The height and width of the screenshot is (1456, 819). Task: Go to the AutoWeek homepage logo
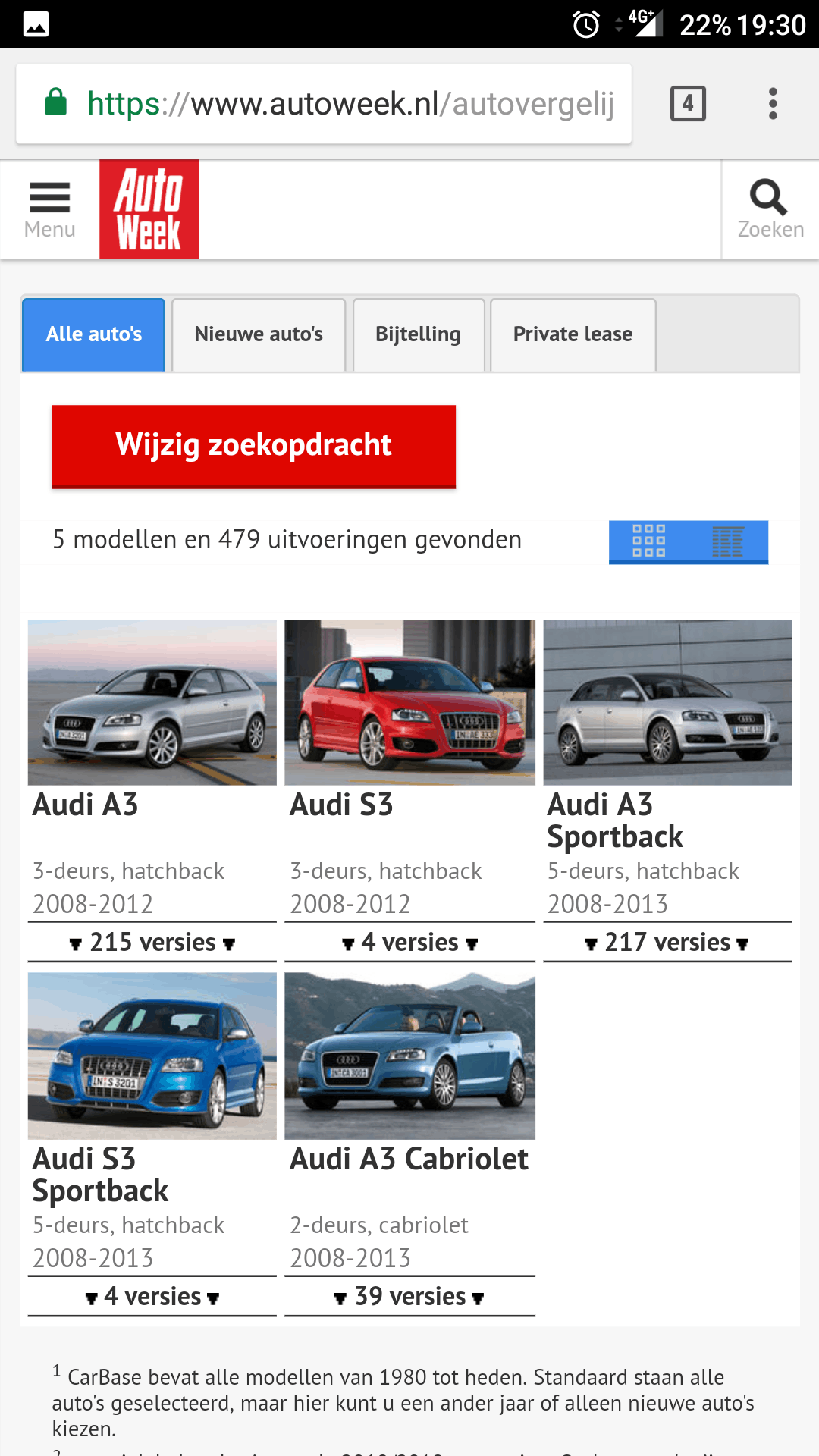pos(149,209)
